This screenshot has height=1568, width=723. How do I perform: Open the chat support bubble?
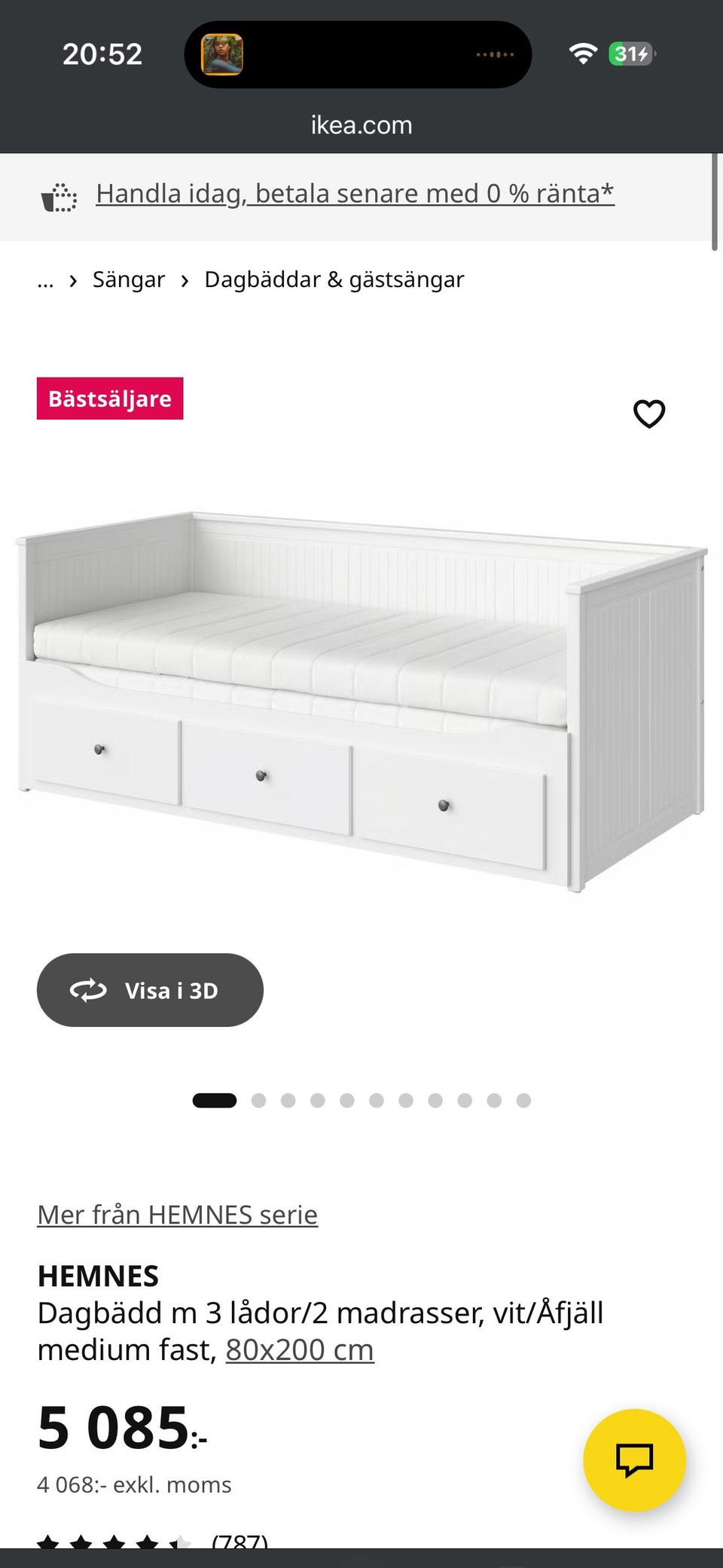tap(634, 1459)
